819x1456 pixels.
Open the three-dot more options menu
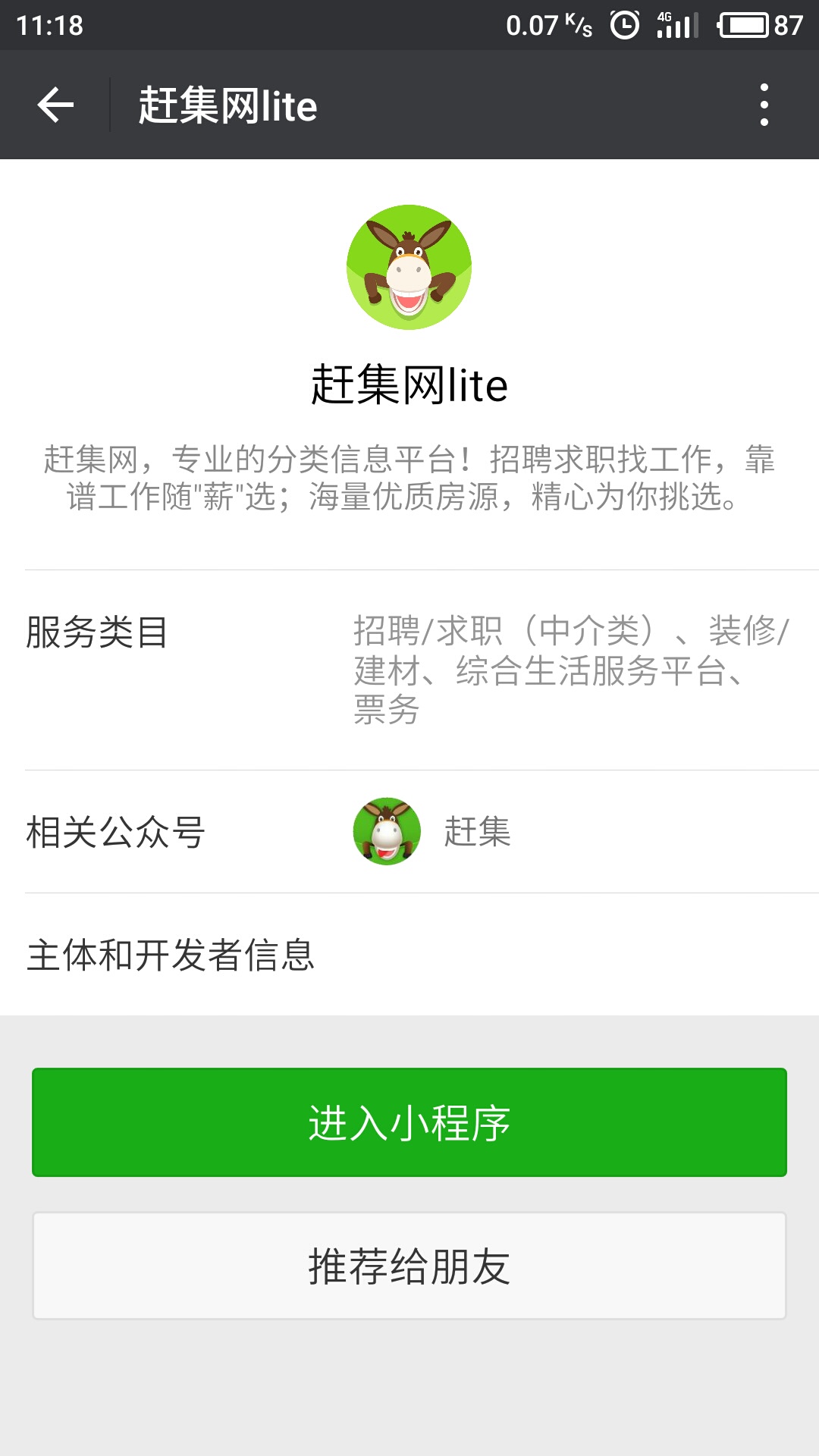pyautogui.click(x=766, y=106)
